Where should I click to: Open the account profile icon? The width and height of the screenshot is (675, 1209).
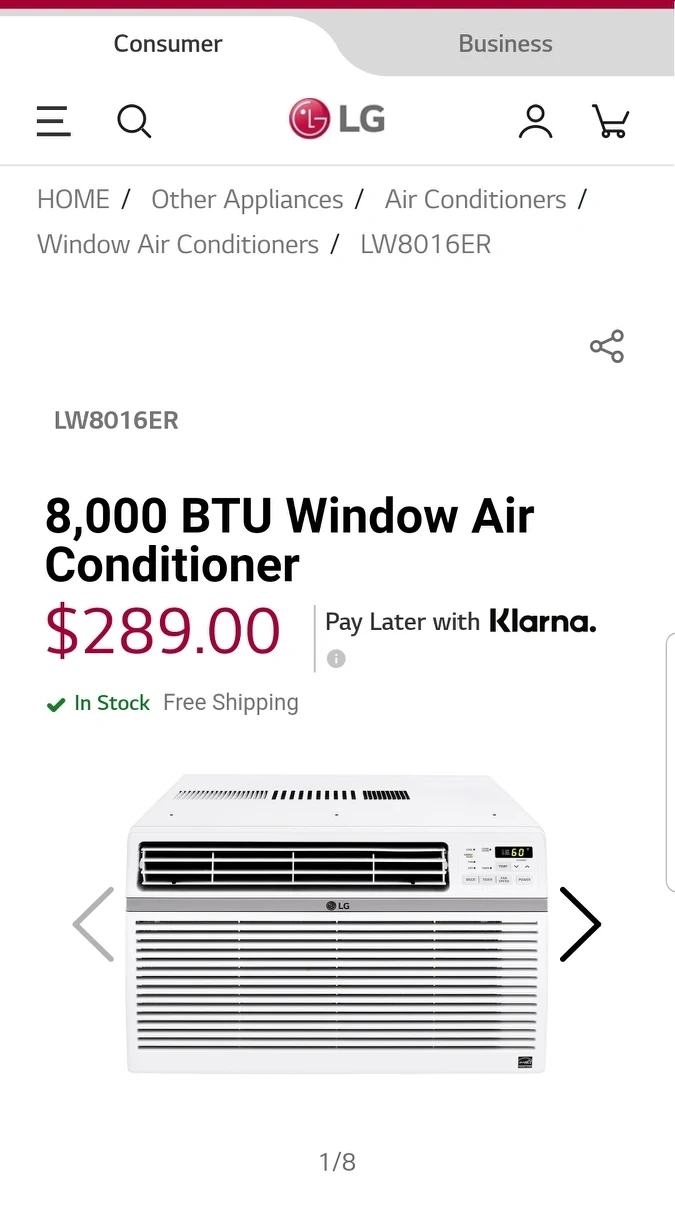(x=535, y=121)
